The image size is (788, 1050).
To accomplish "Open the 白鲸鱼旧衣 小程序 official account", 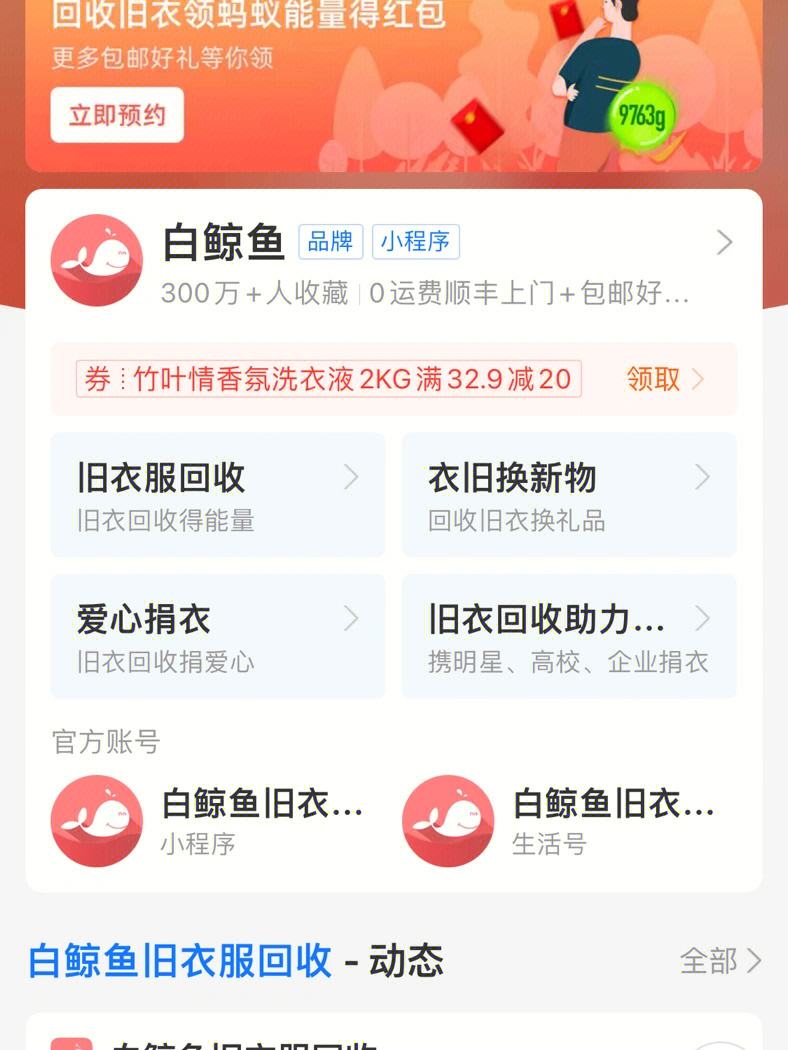I will pos(210,820).
